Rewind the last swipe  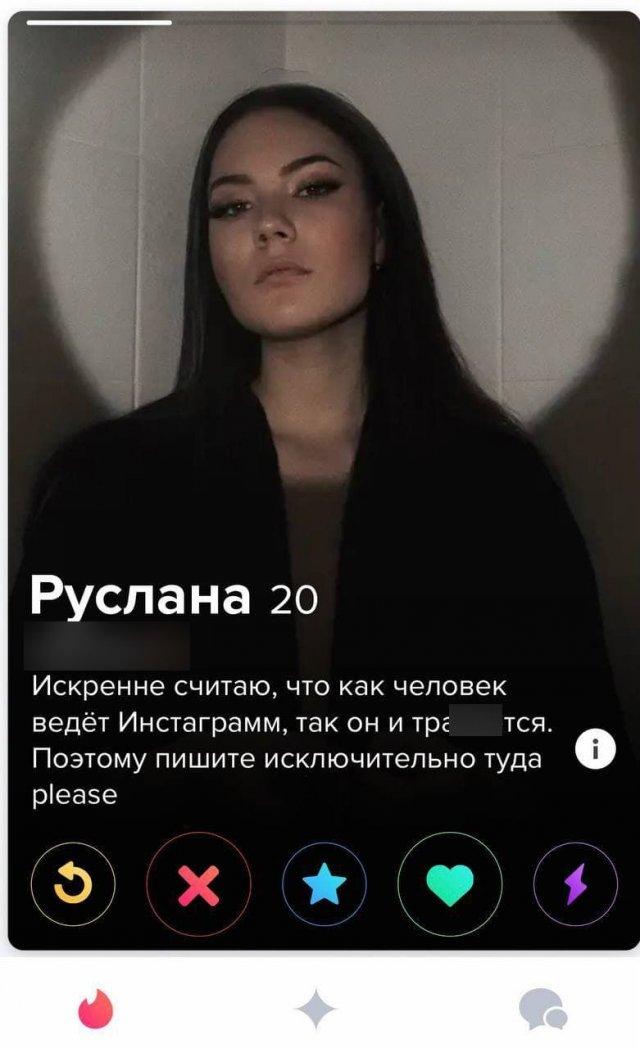(73, 884)
